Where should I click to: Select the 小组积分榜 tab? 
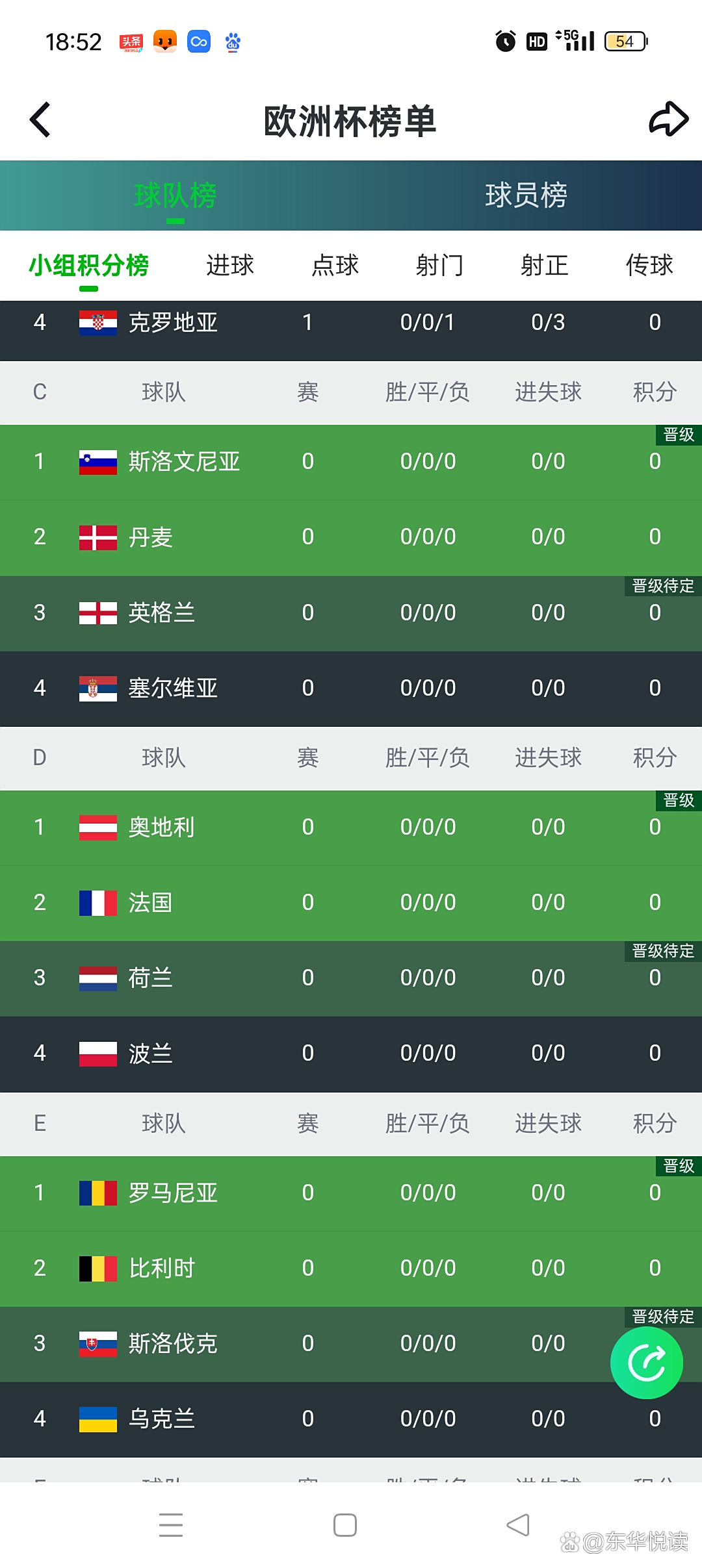tap(89, 266)
